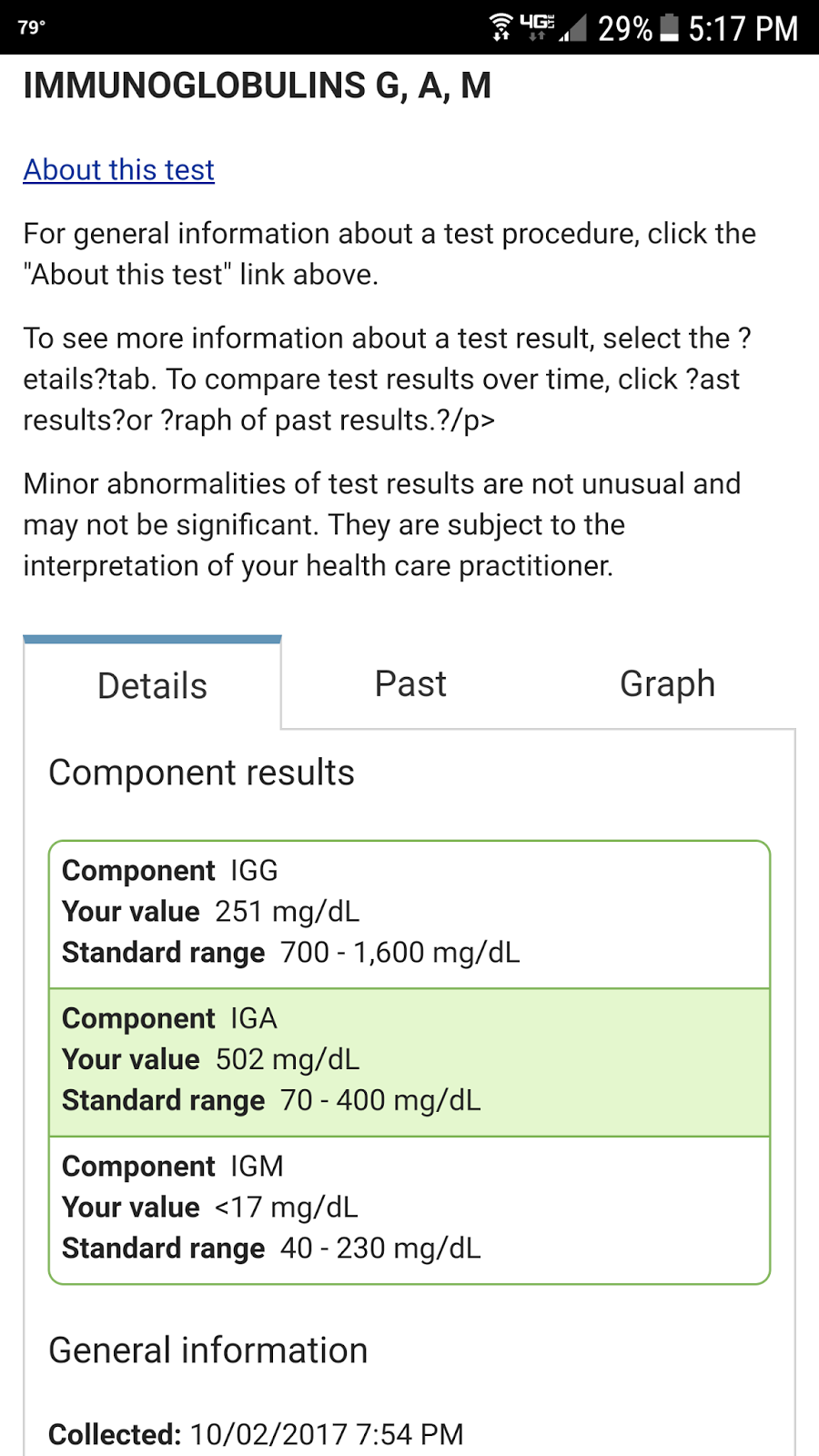This screenshot has height=1456, width=819.
Task: Switch to the Past tab
Action: [x=410, y=683]
